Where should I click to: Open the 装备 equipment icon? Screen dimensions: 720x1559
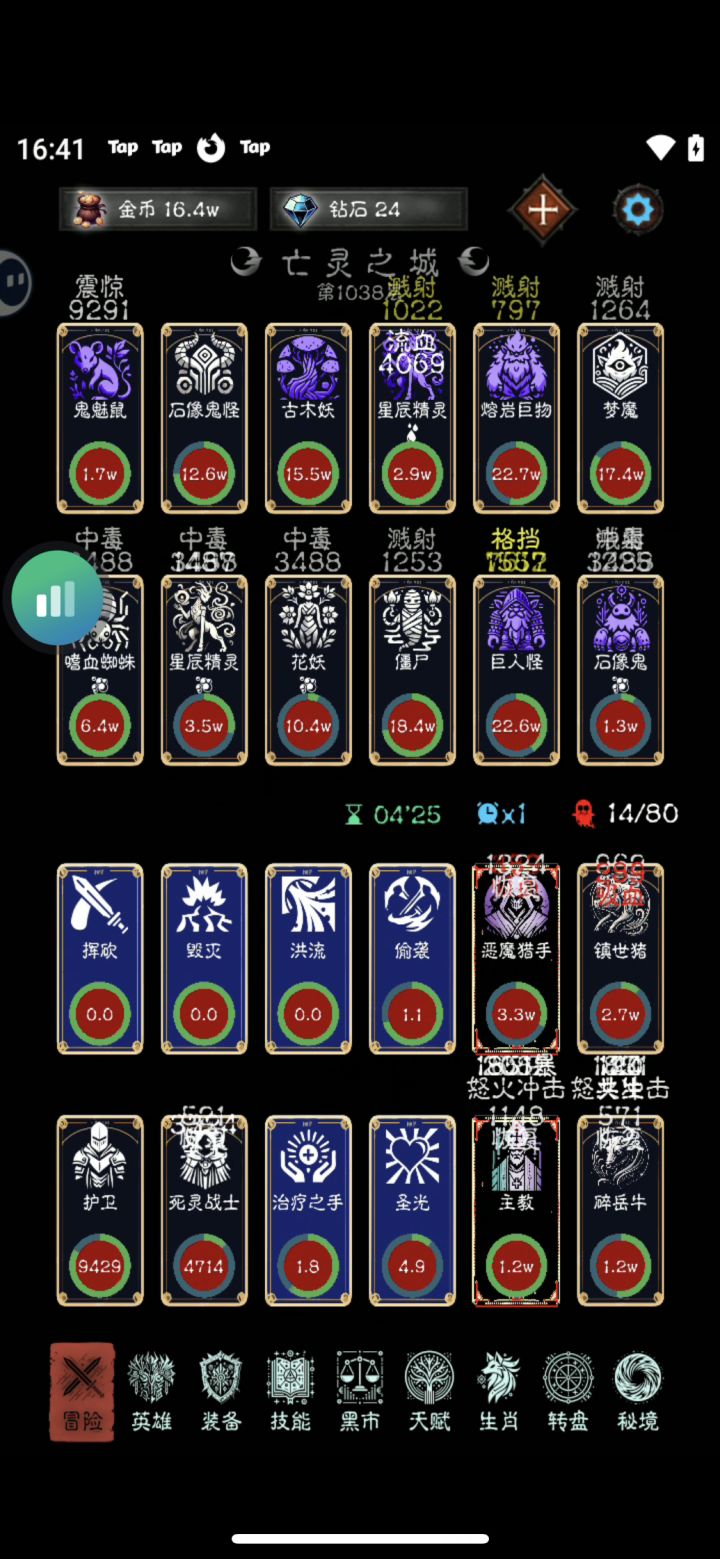click(x=220, y=1390)
